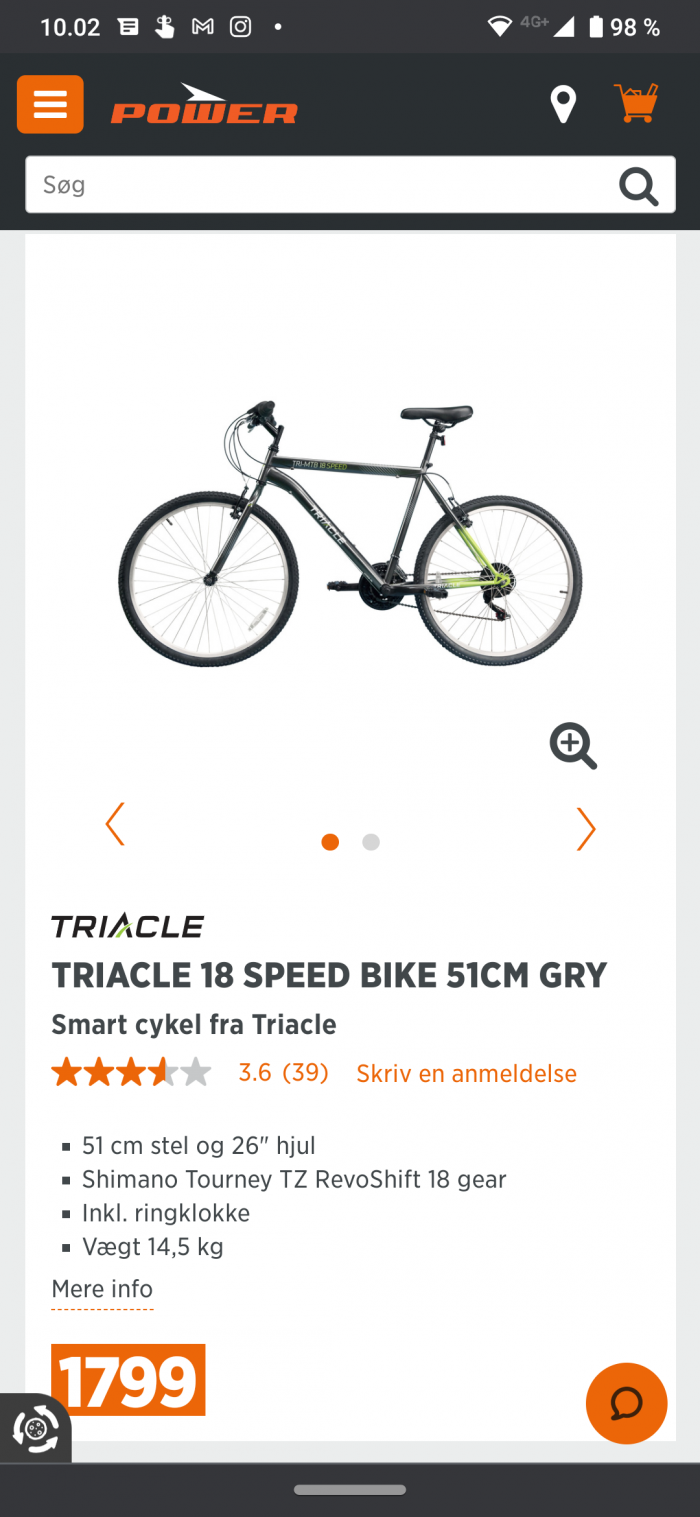Open the shopping cart
This screenshot has width=700, height=1517.
tap(636, 103)
